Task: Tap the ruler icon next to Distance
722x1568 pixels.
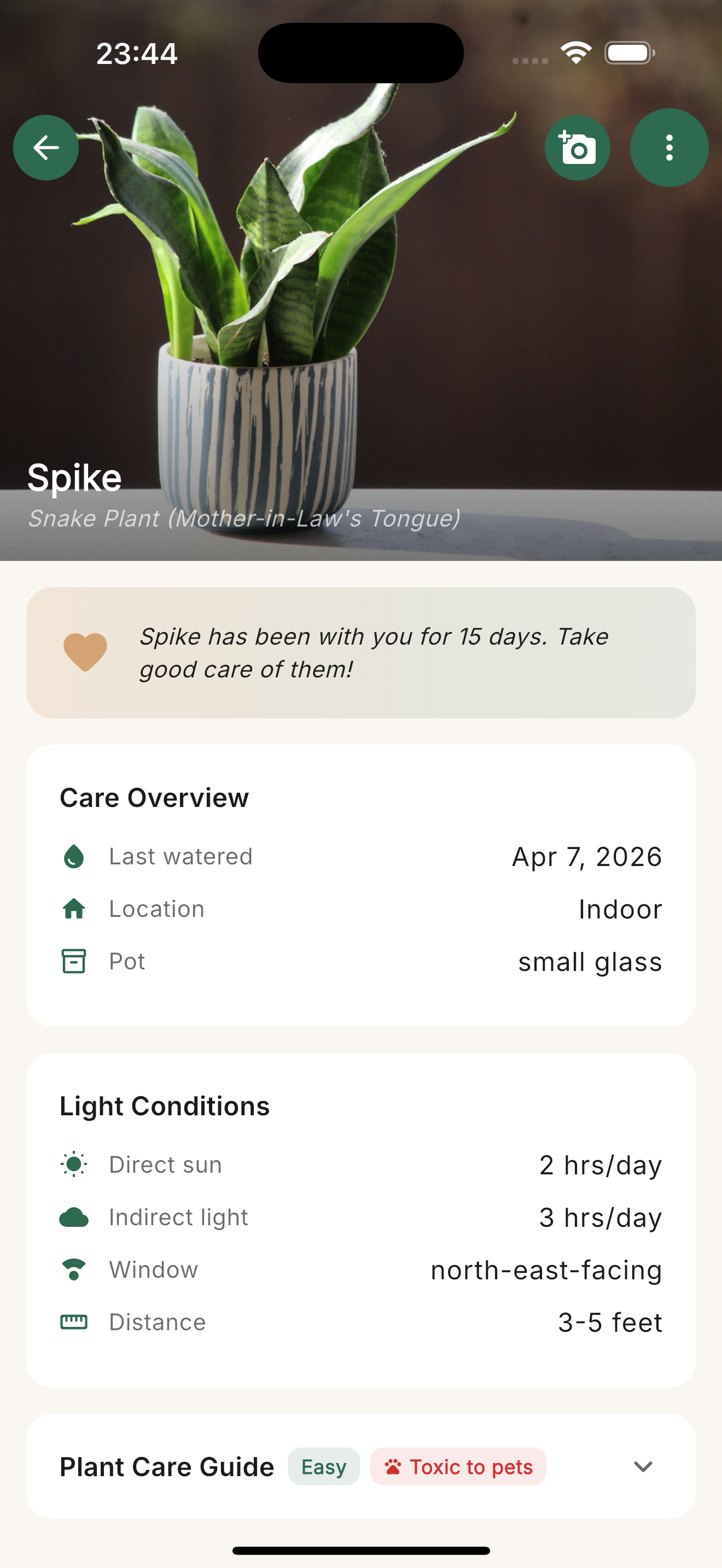Action: click(x=73, y=1321)
